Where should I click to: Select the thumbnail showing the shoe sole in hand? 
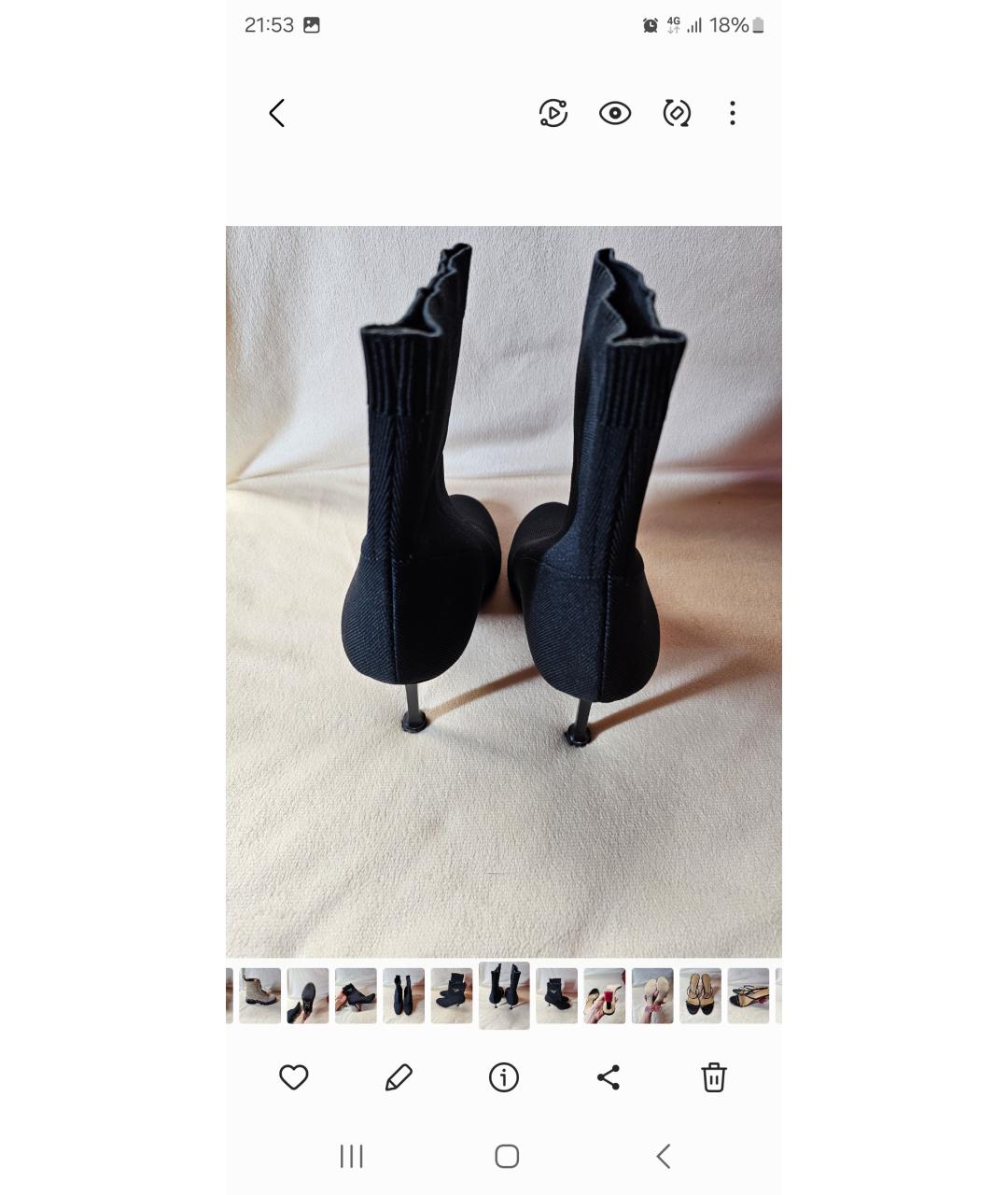point(307,995)
